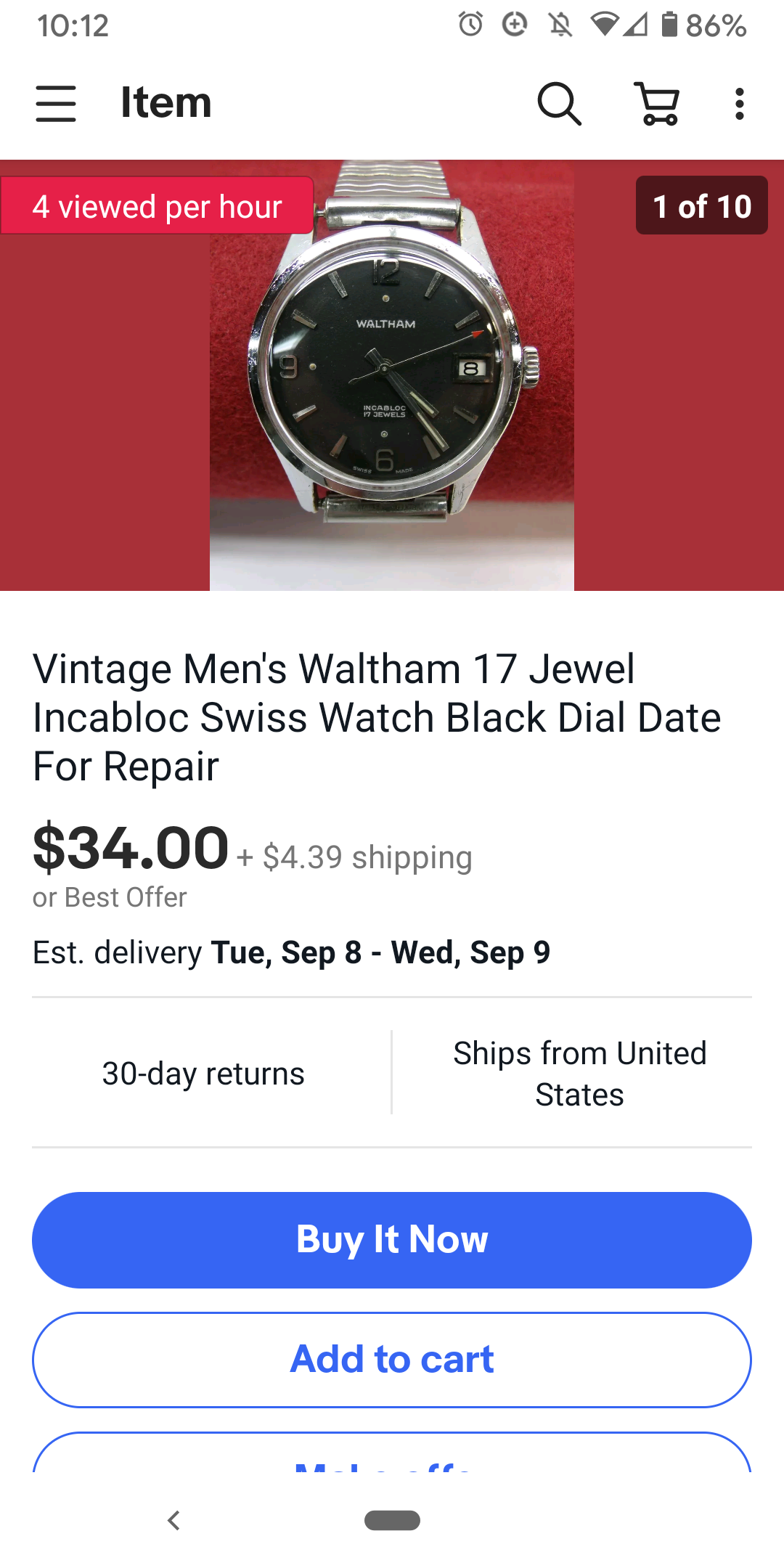Screen dimensions: 784x1568
Task: Add the Waltham watch to cart
Action: point(392,1359)
